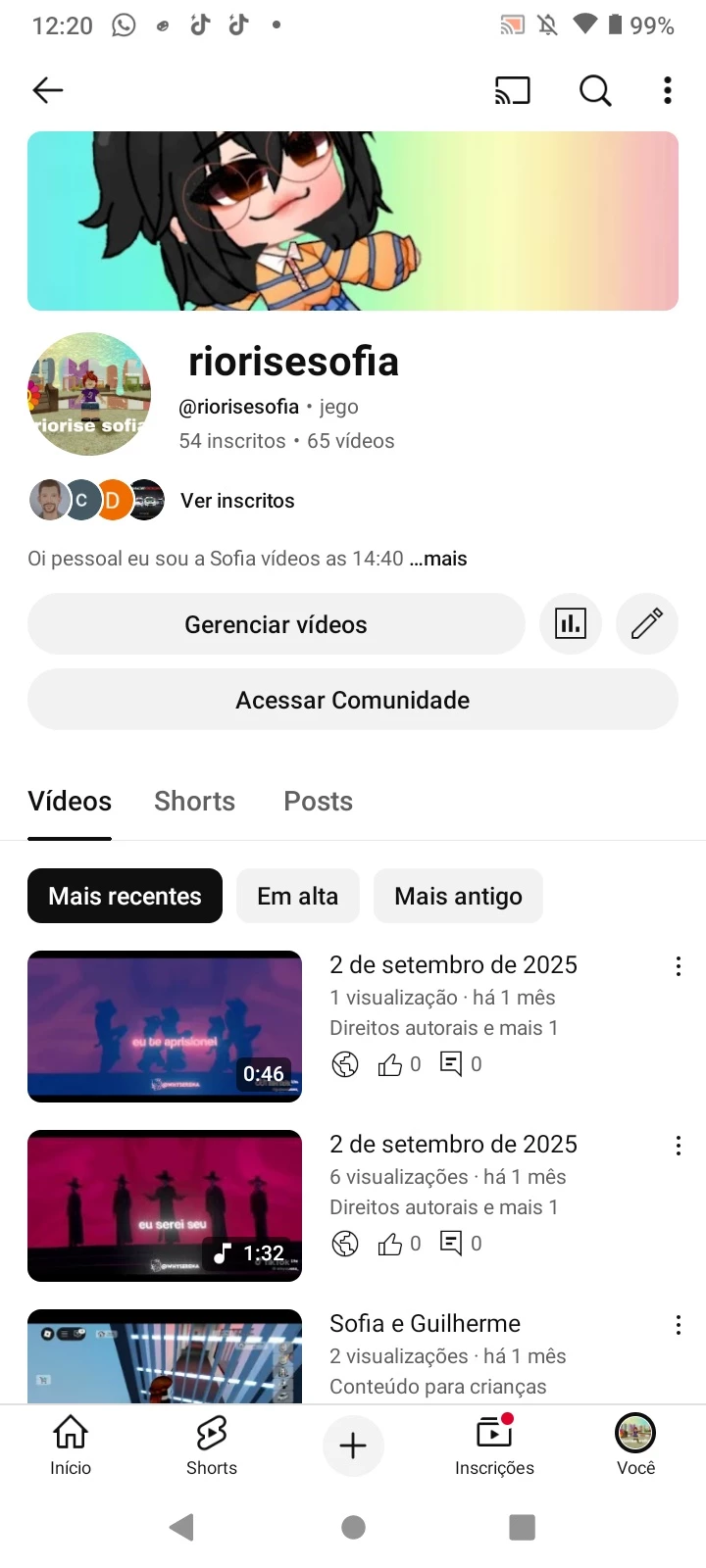706x1568 pixels.
Task: Edit the channel with the pencil icon
Action: [647, 623]
